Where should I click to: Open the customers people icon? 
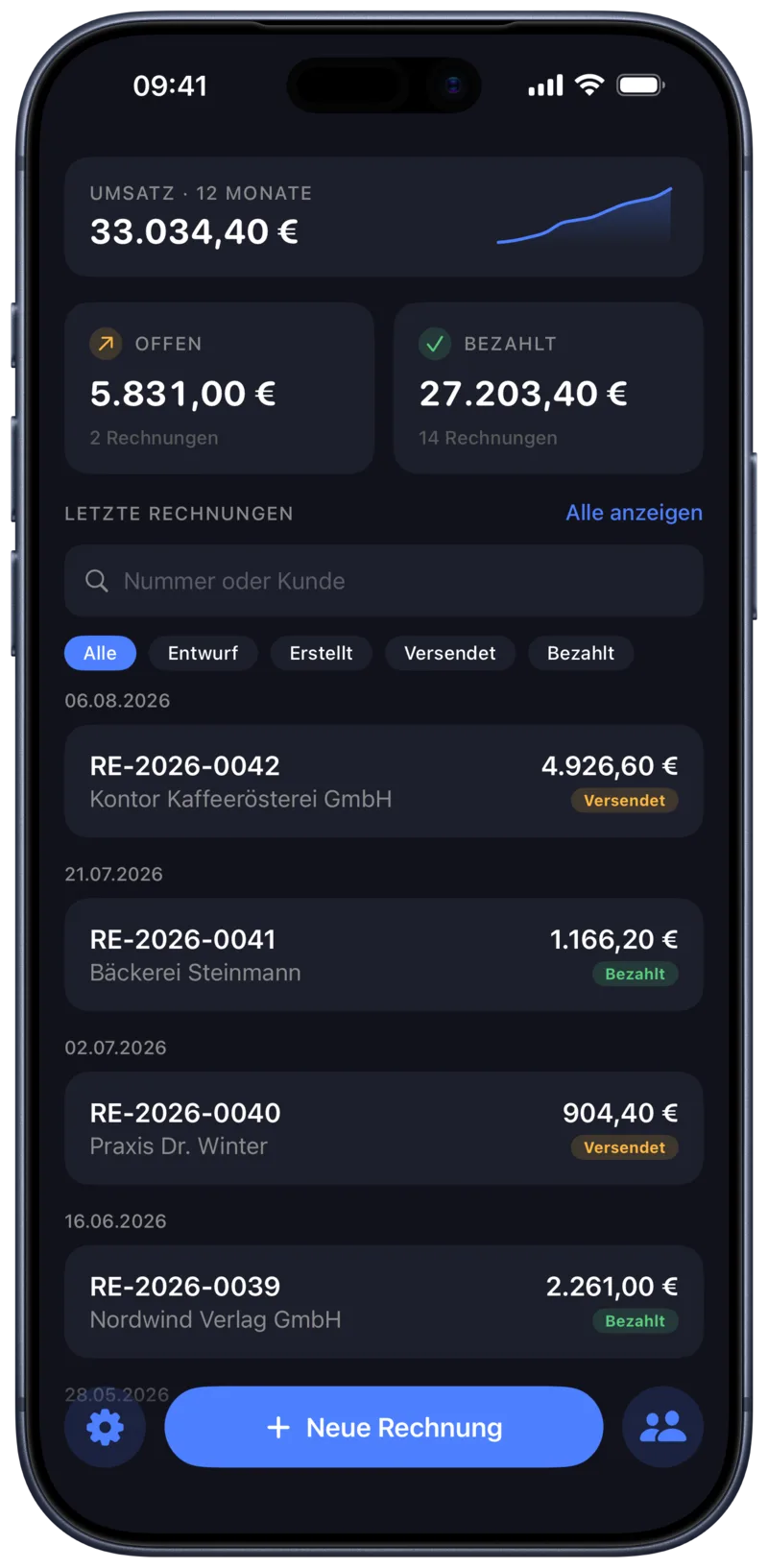coord(662,1427)
